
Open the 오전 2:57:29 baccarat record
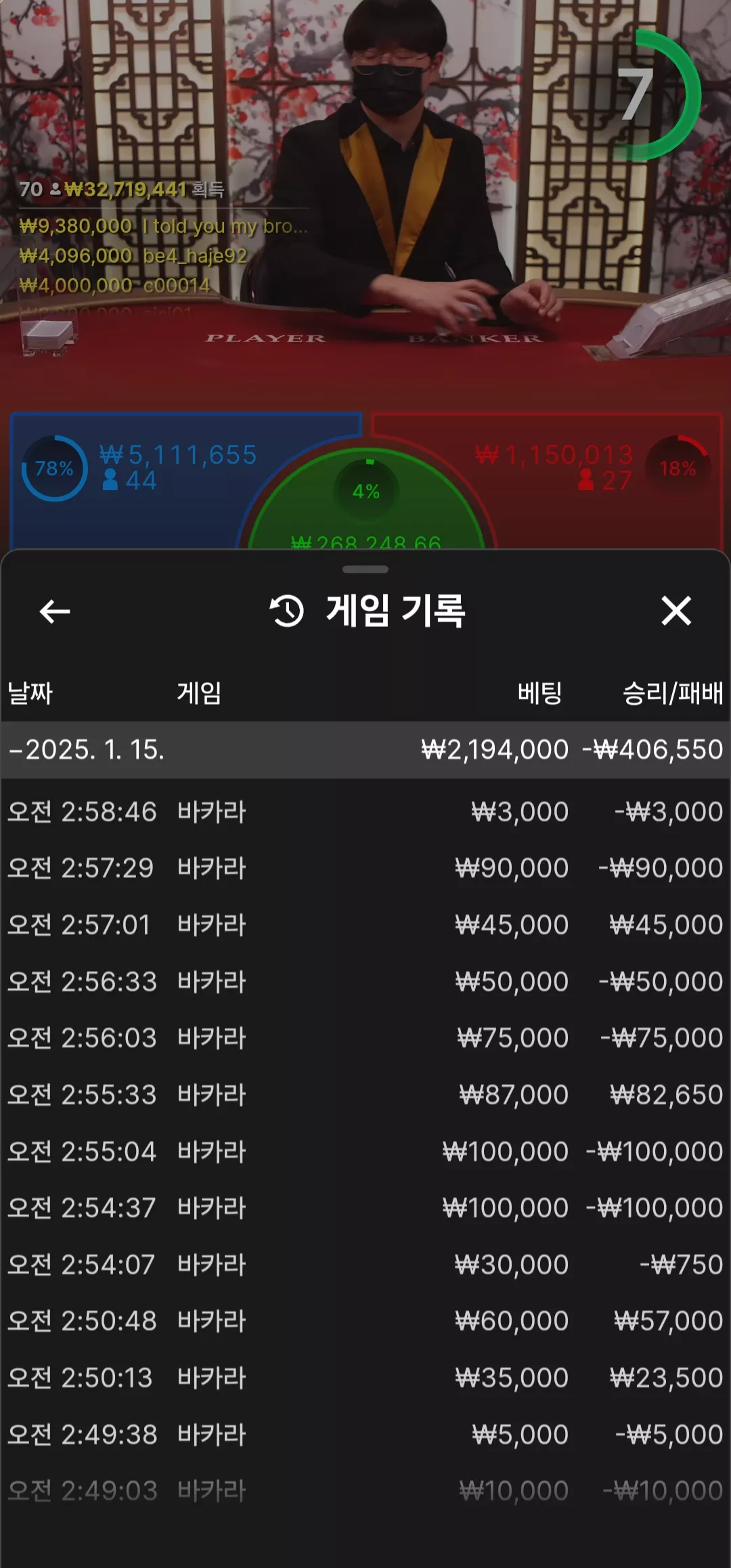[x=365, y=868]
